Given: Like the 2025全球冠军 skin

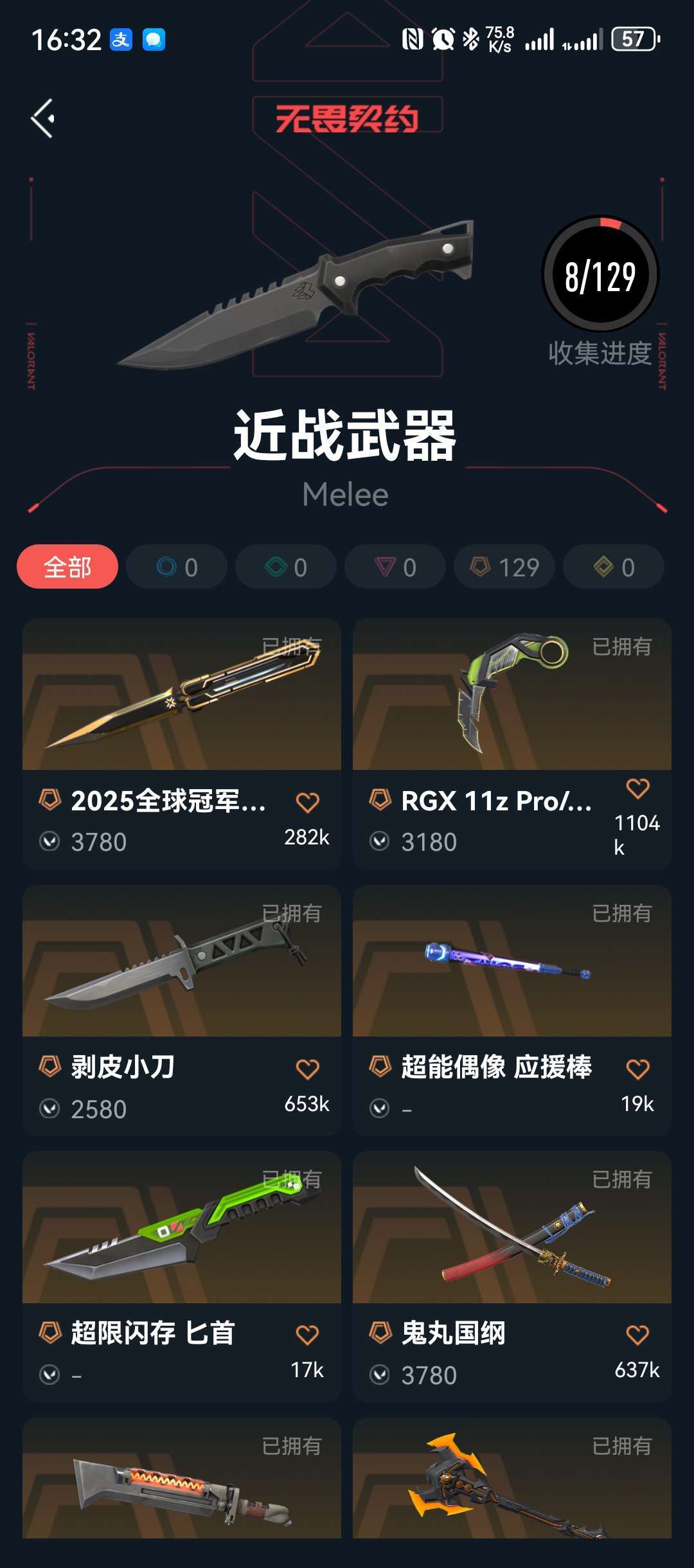Looking at the screenshot, I should [307, 802].
